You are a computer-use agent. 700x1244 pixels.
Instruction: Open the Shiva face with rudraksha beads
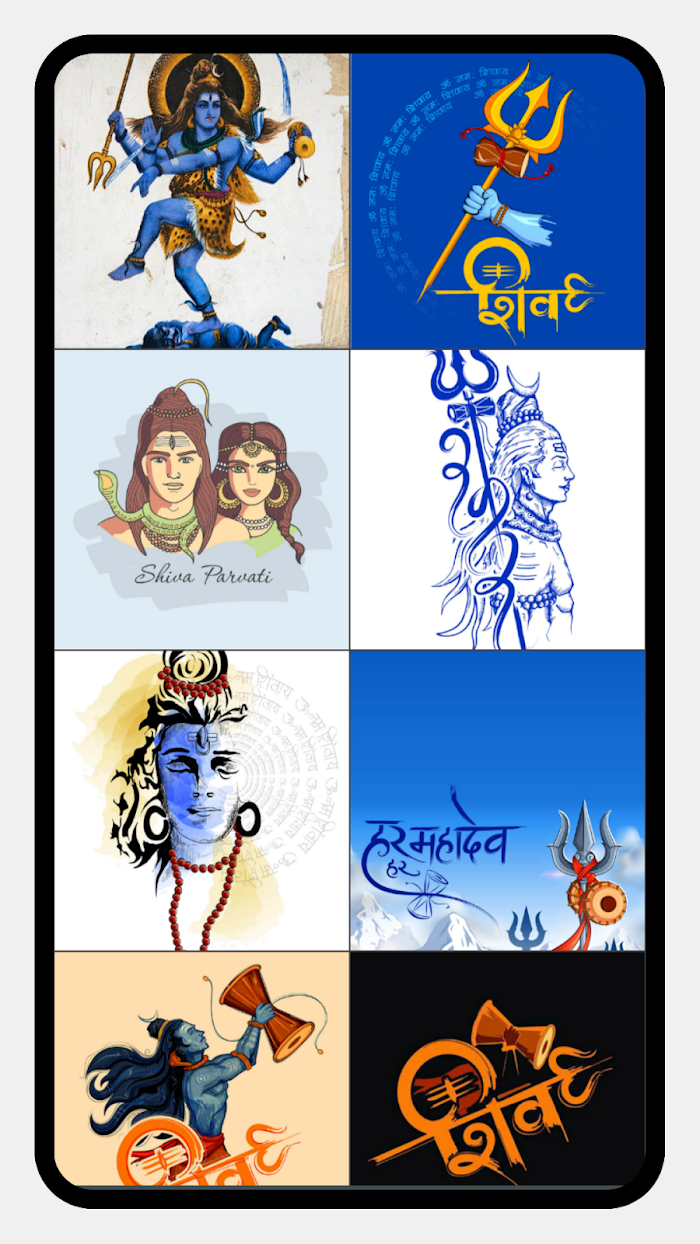pos(202,801)
